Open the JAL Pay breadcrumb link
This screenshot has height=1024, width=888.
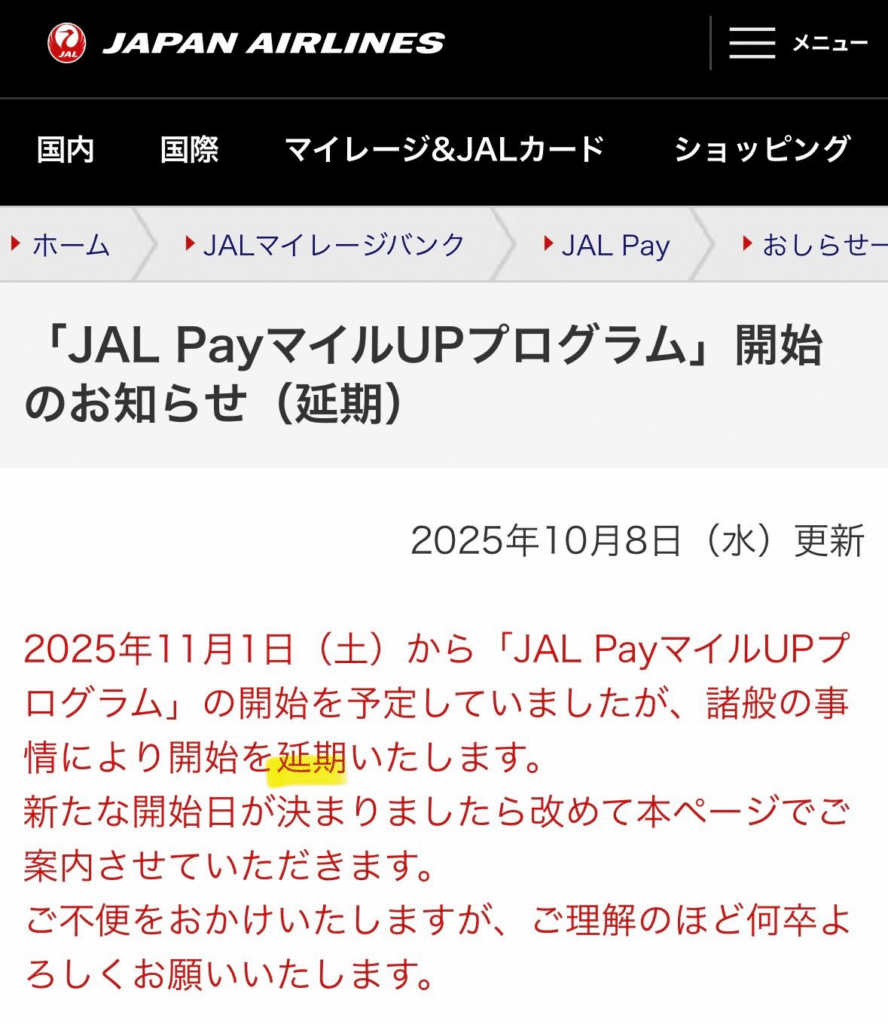point(614,245)
